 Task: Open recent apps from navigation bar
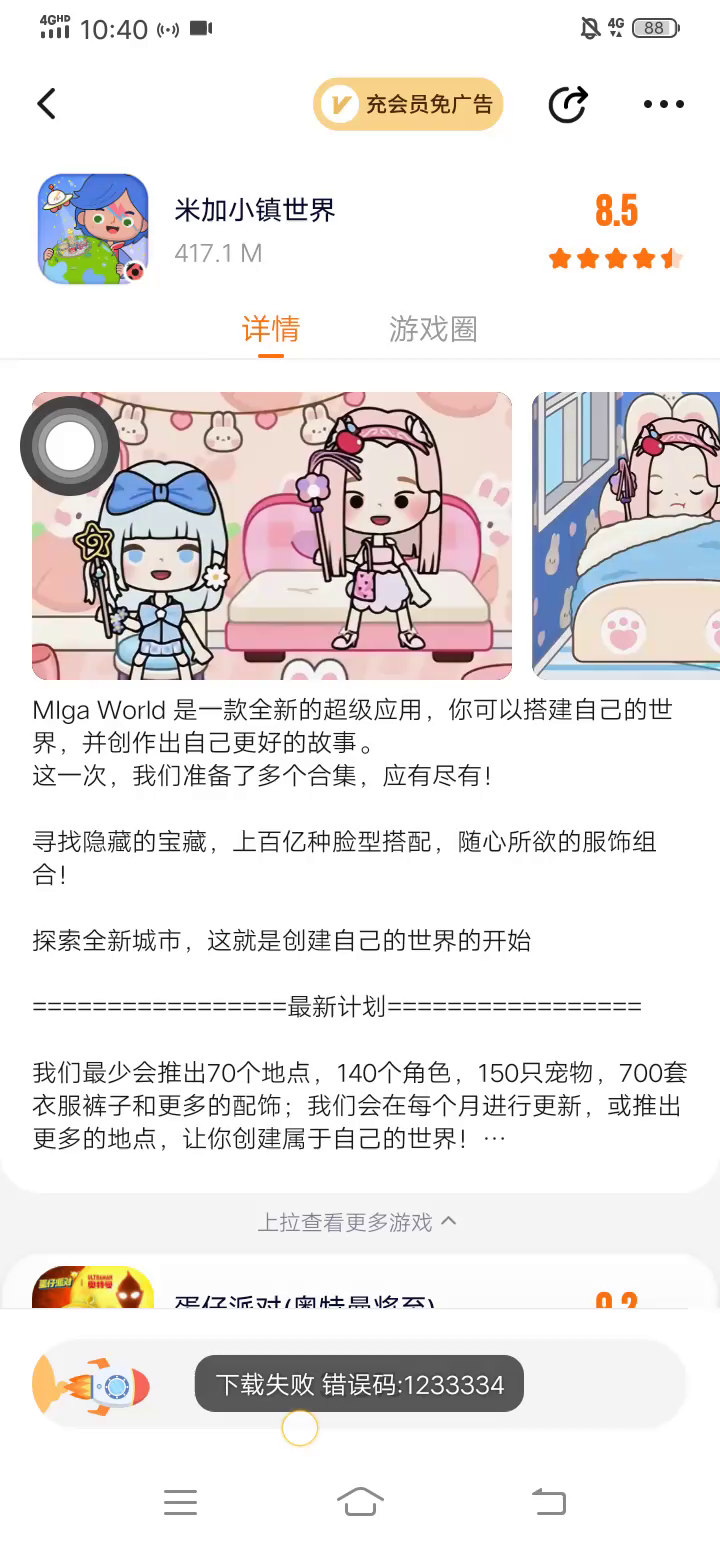(180, 1502)
